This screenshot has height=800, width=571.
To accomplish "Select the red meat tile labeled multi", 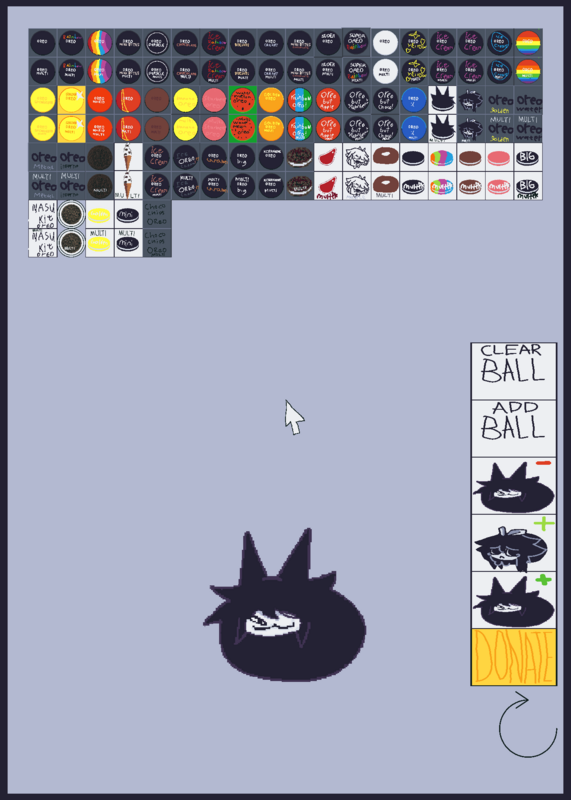I will [328, 186].
